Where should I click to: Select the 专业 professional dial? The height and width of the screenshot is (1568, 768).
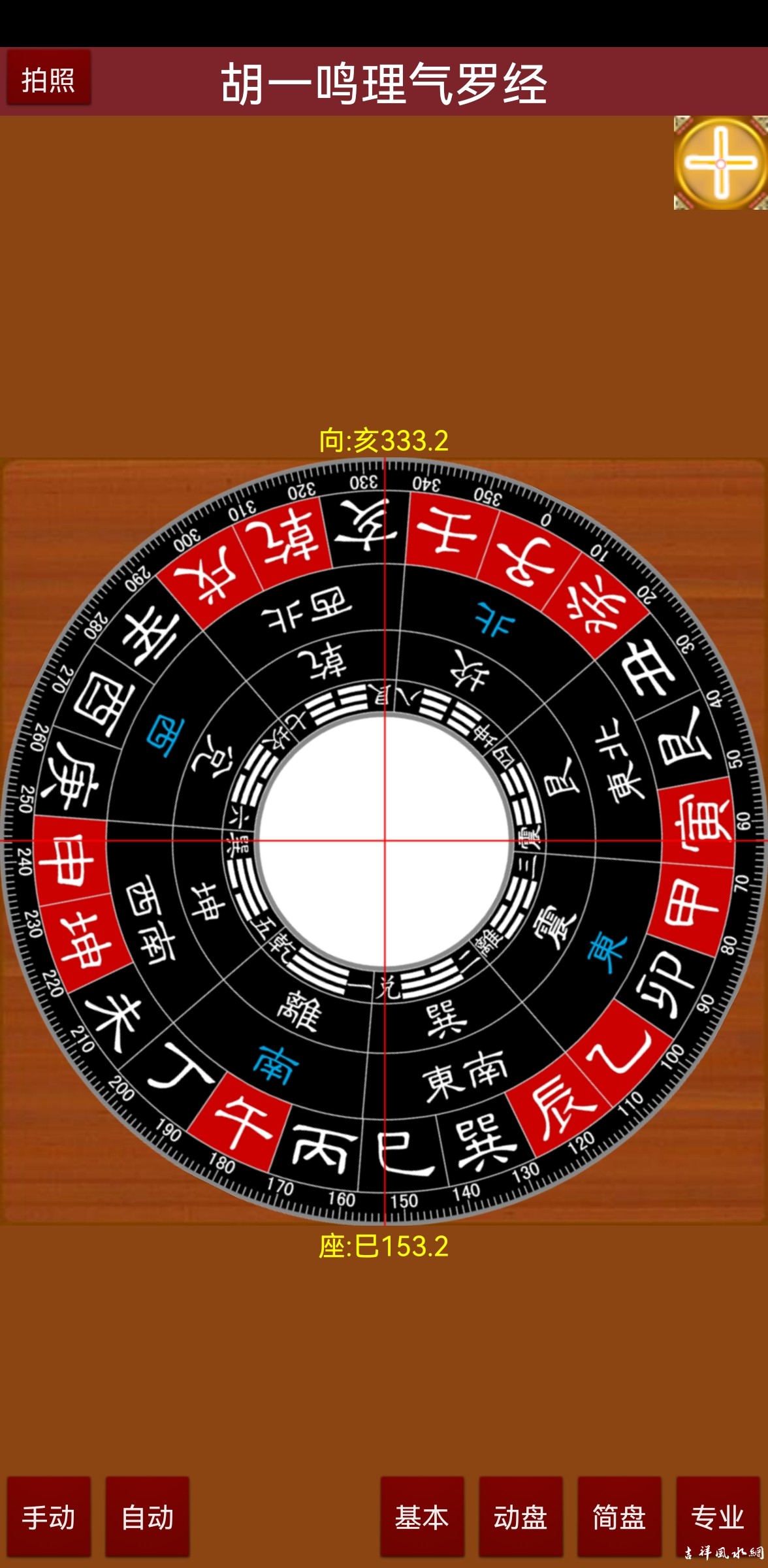click(x=717, y=1517)
